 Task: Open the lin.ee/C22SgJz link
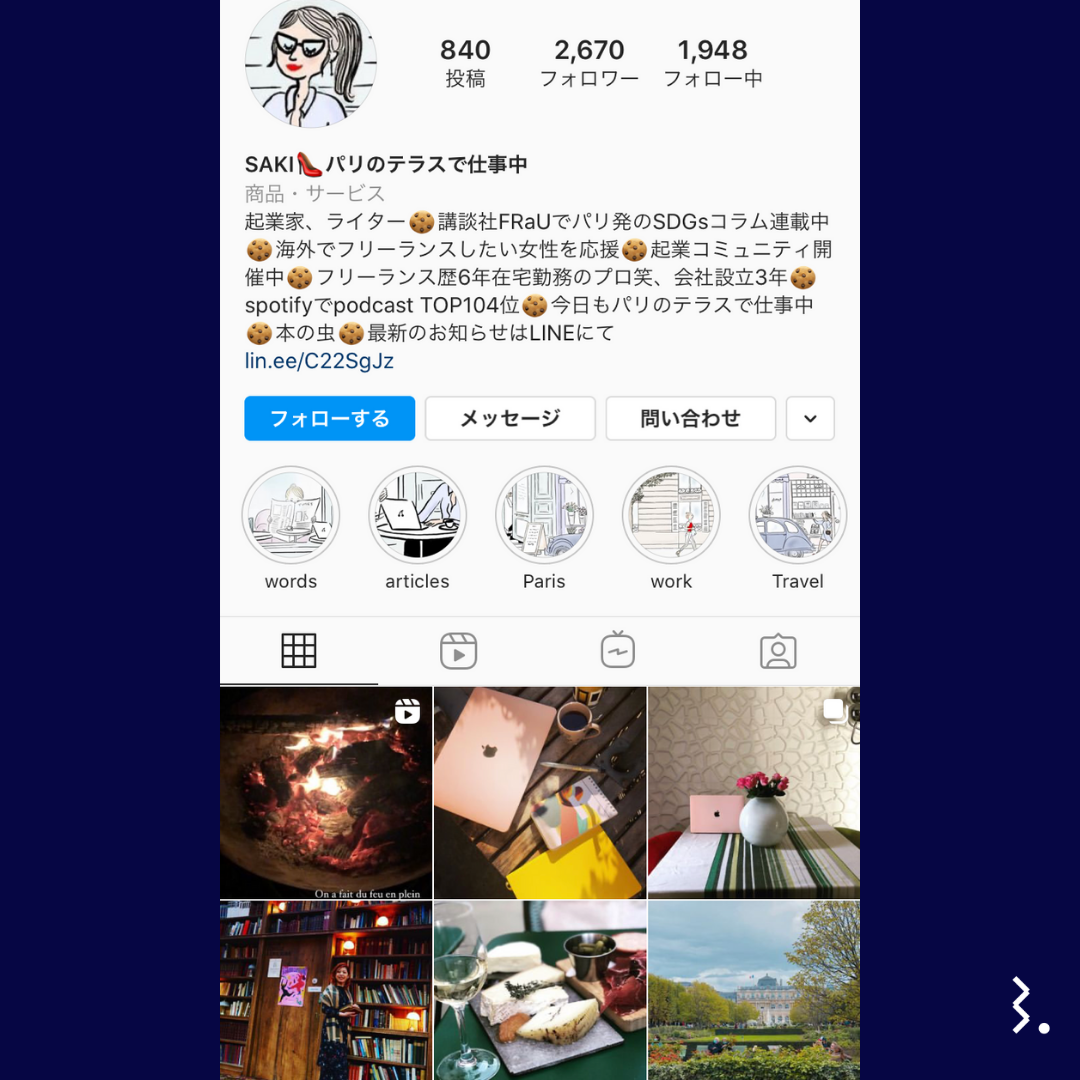tap(319, 361)
